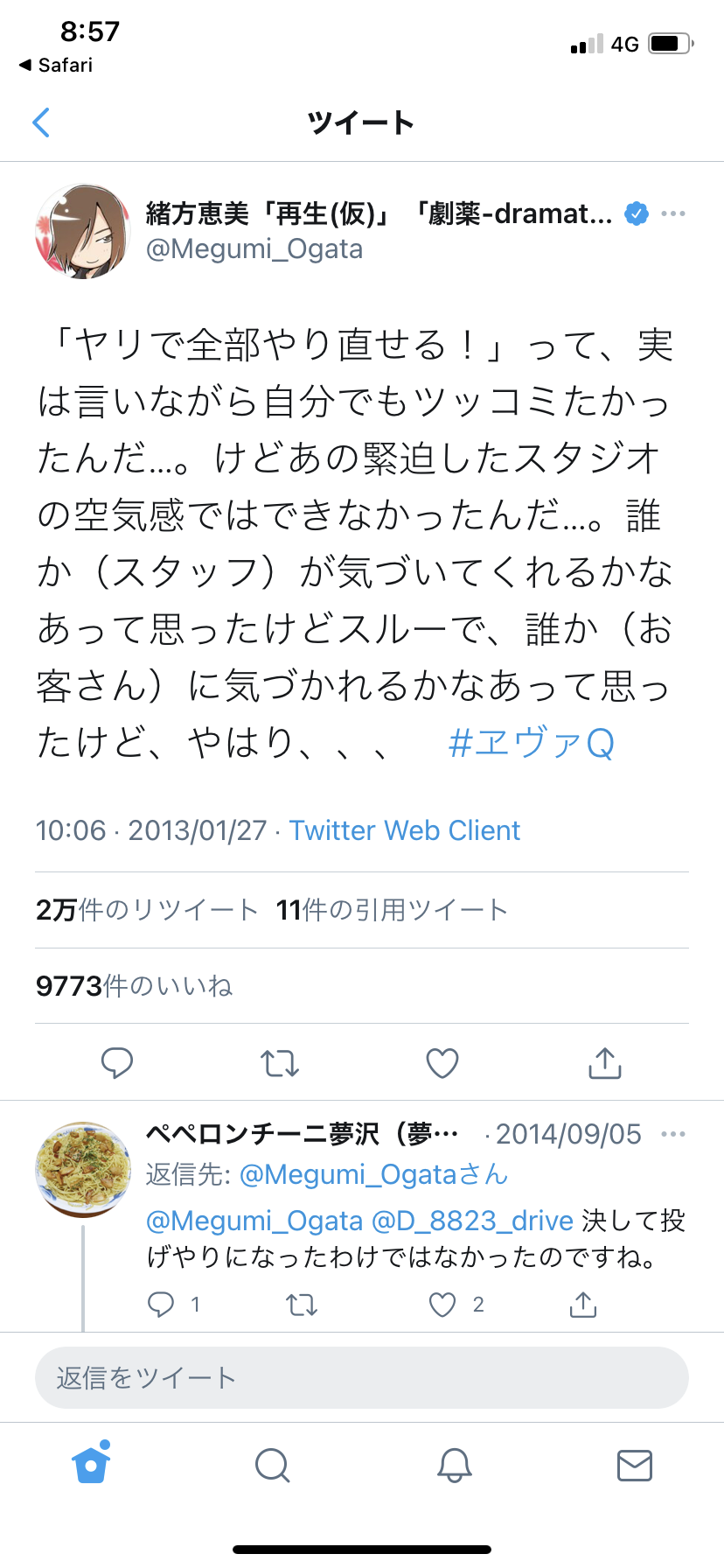Like Megumi Ogata's tweet
This screenshot has height=1568, width=724.
(442, 1063)
